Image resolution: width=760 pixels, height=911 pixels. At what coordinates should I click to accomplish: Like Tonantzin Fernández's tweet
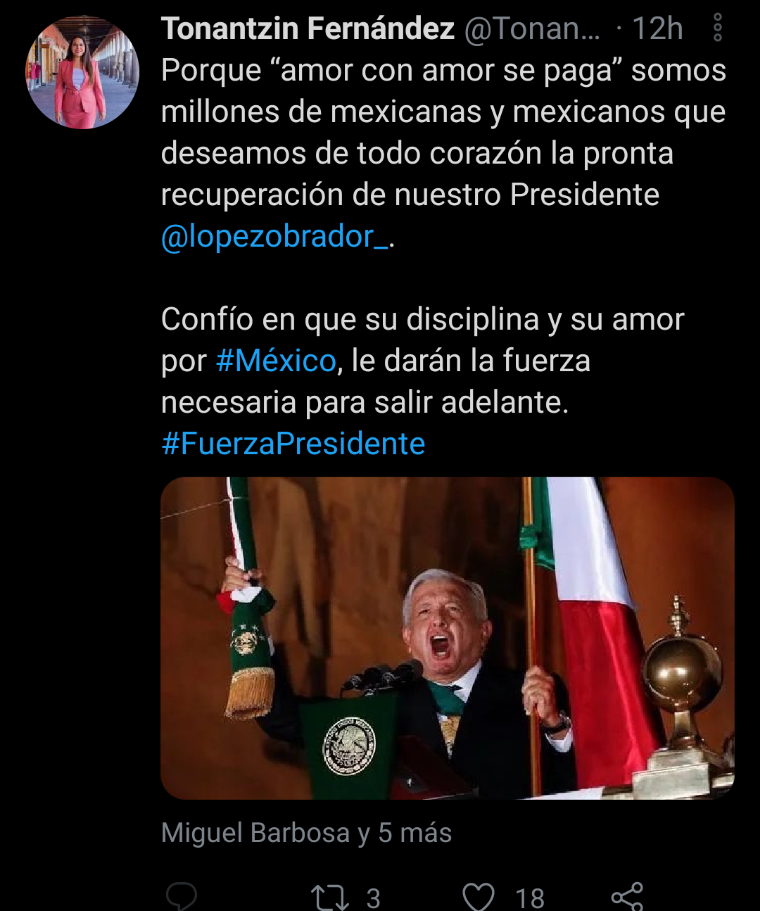(x=481, y=896)
